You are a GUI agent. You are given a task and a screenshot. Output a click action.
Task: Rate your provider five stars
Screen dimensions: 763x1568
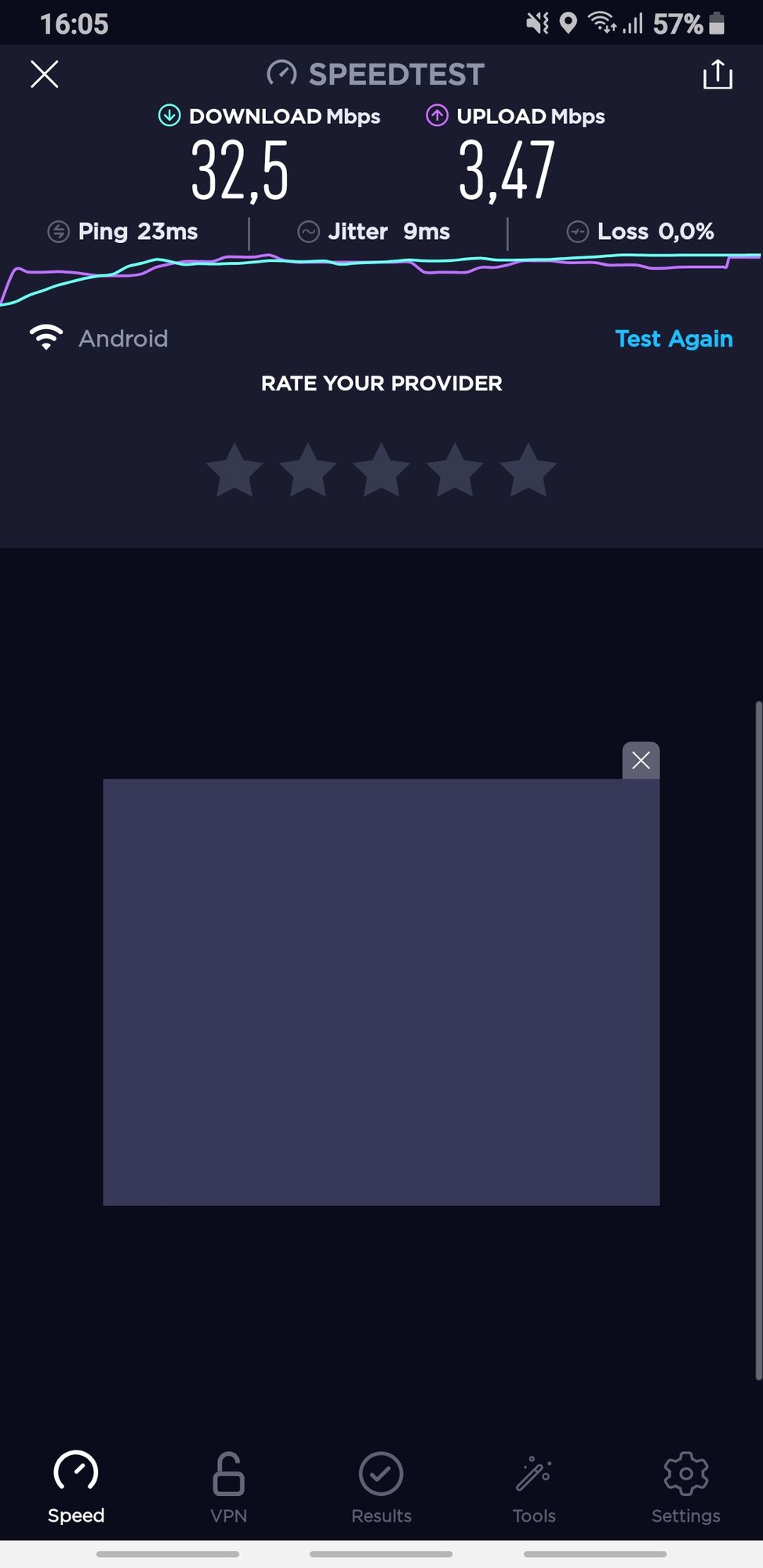click(x=529, y=471)
